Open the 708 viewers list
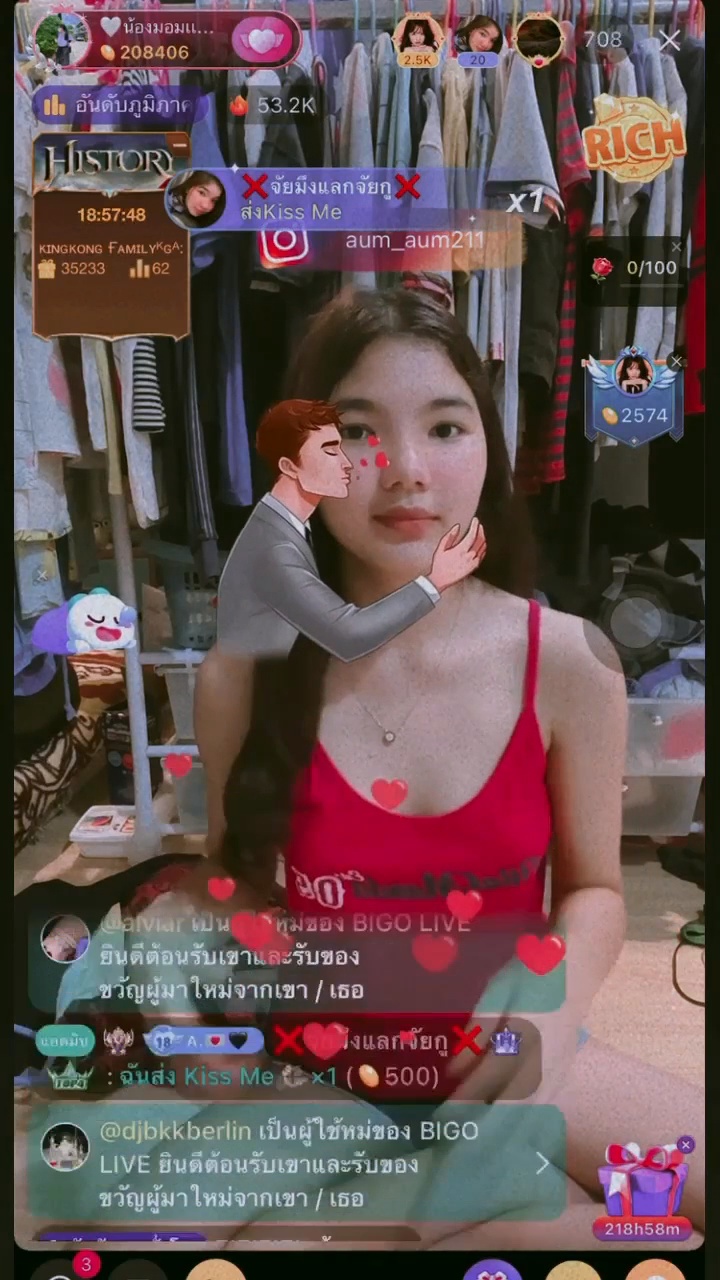The height and width of the screenshot is (1280, 720). (603, 40)
